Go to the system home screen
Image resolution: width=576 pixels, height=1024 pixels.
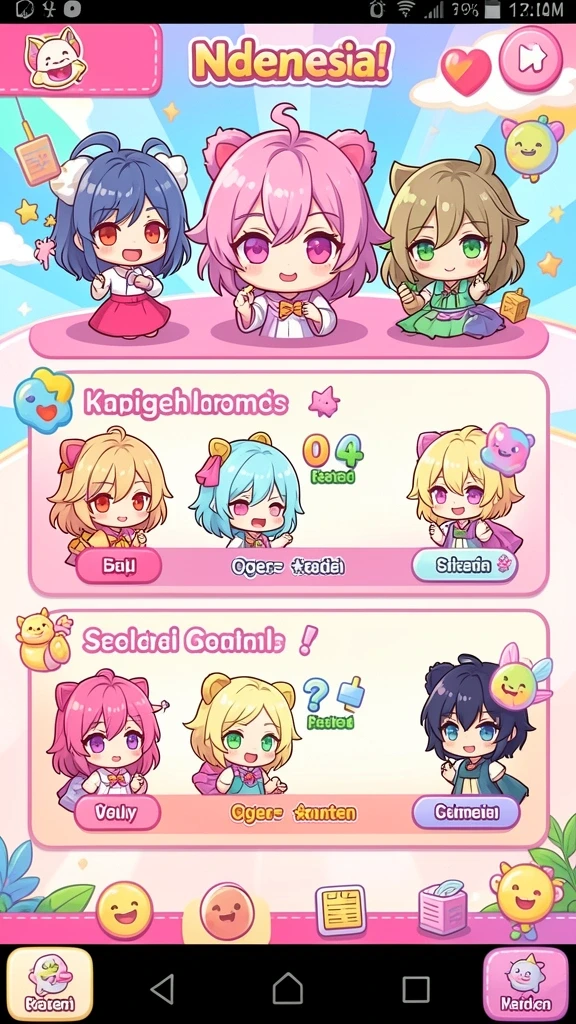click(x=287, y=989)
